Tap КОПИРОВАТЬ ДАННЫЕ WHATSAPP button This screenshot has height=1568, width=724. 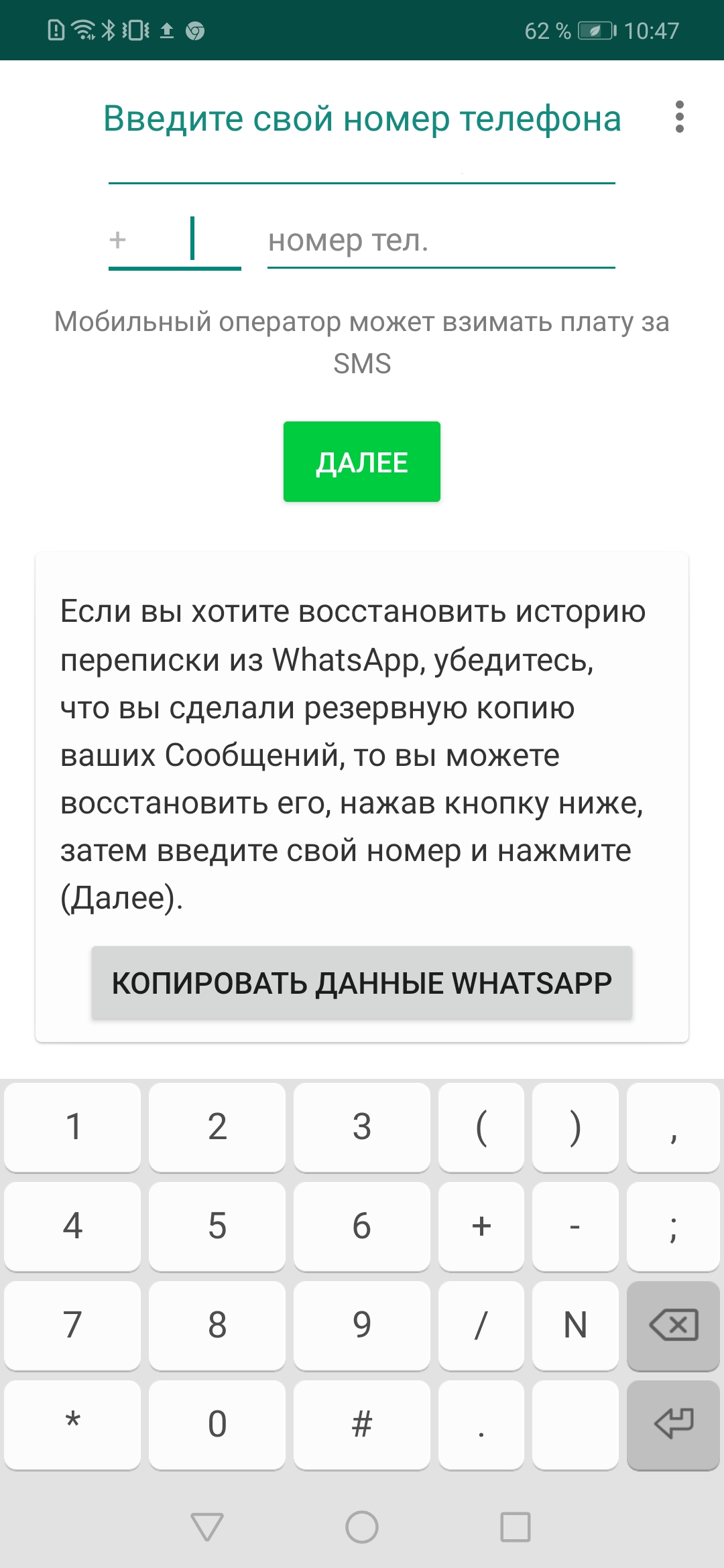tap(362, 983)
